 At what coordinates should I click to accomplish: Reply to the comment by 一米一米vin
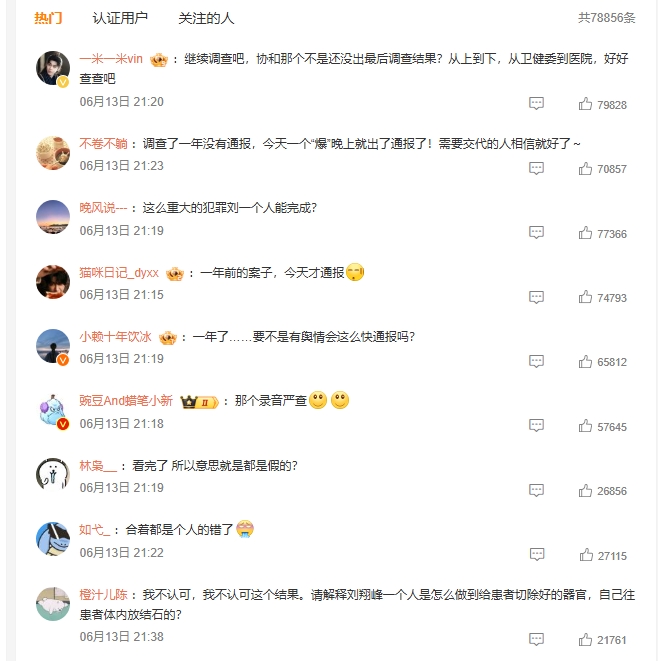pyautogui.click(x=536, y=104)
